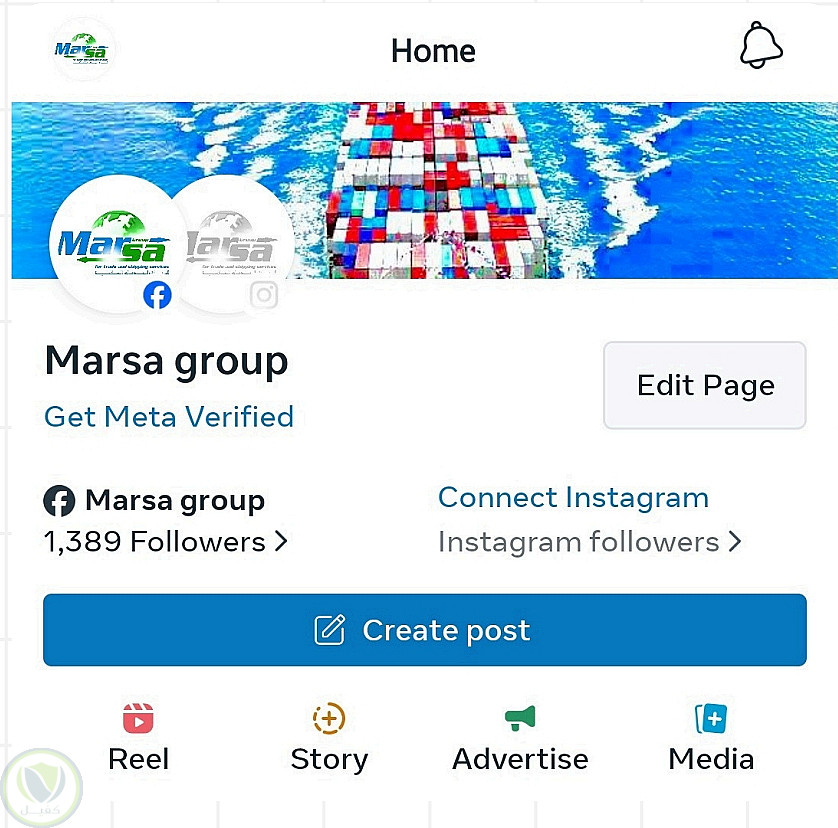
Task: Tap Connect Instagram link
Action: pyautogui.click(x=573, y=498)
